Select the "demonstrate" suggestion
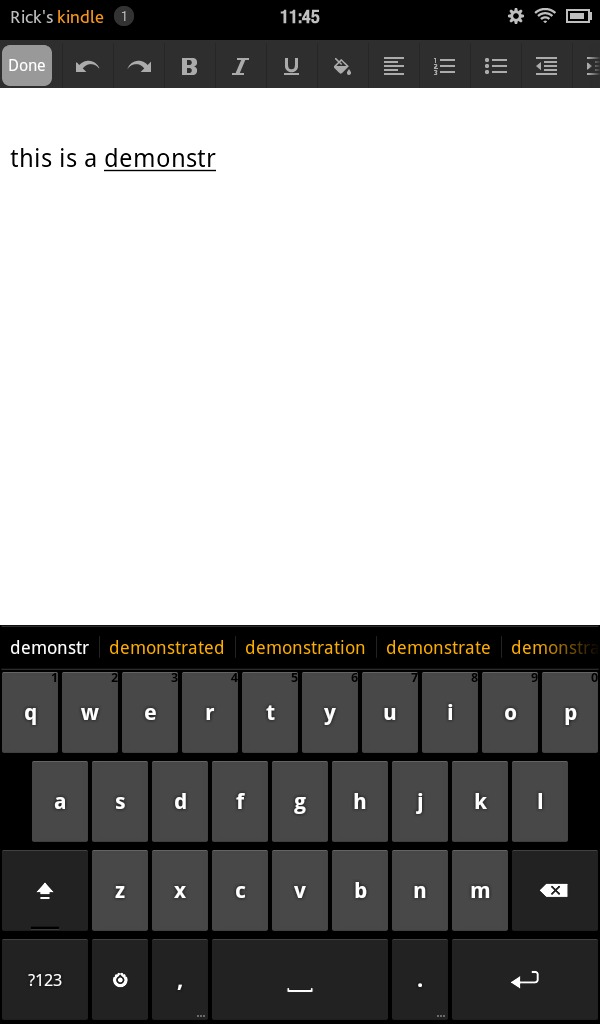This screenshot has height=1024, width=600. 438,647
